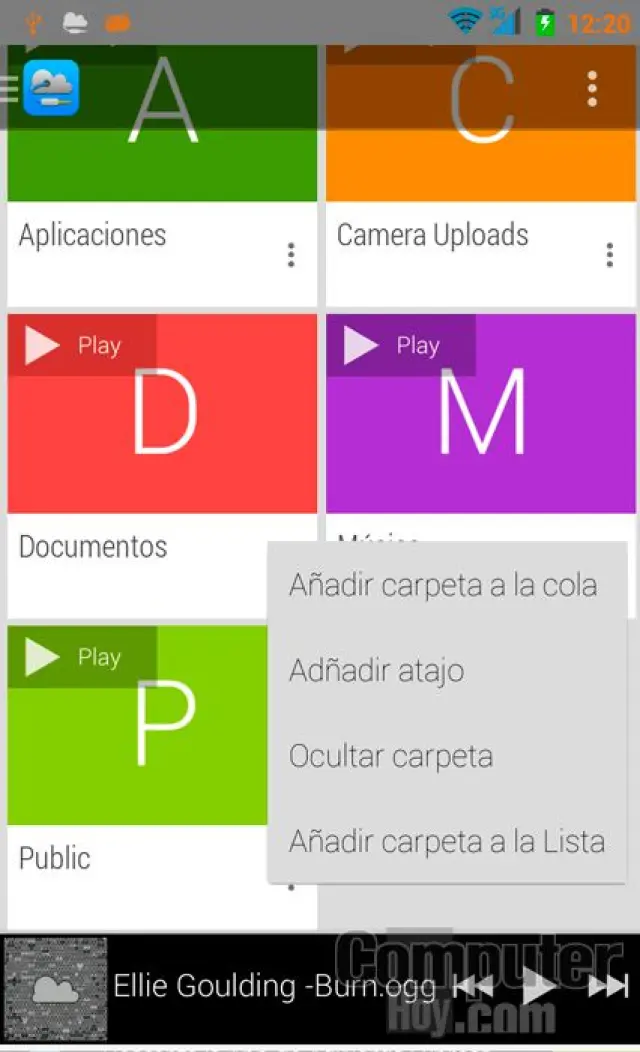
Task: Open now playing album art thumbnail
Action: [56, 988]
